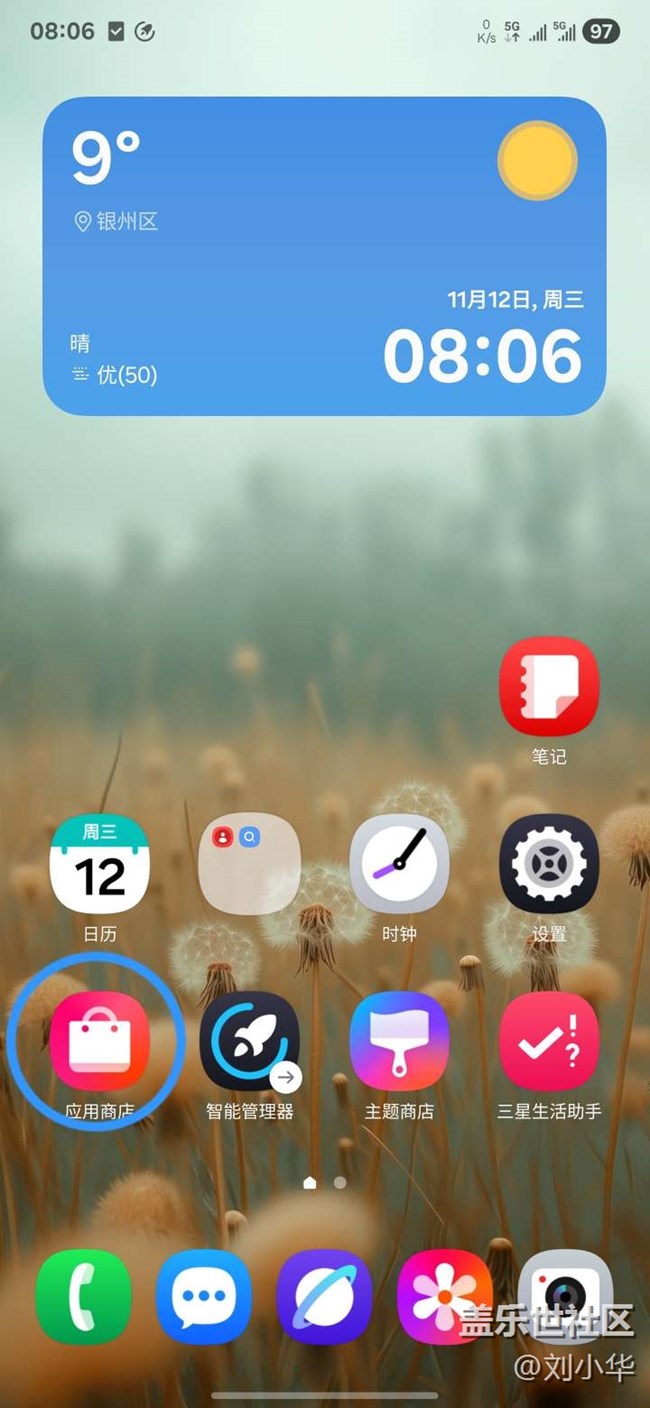650x1408 pixels.
Task: Open the 应用商店 app store
Action: [99, 1041]
